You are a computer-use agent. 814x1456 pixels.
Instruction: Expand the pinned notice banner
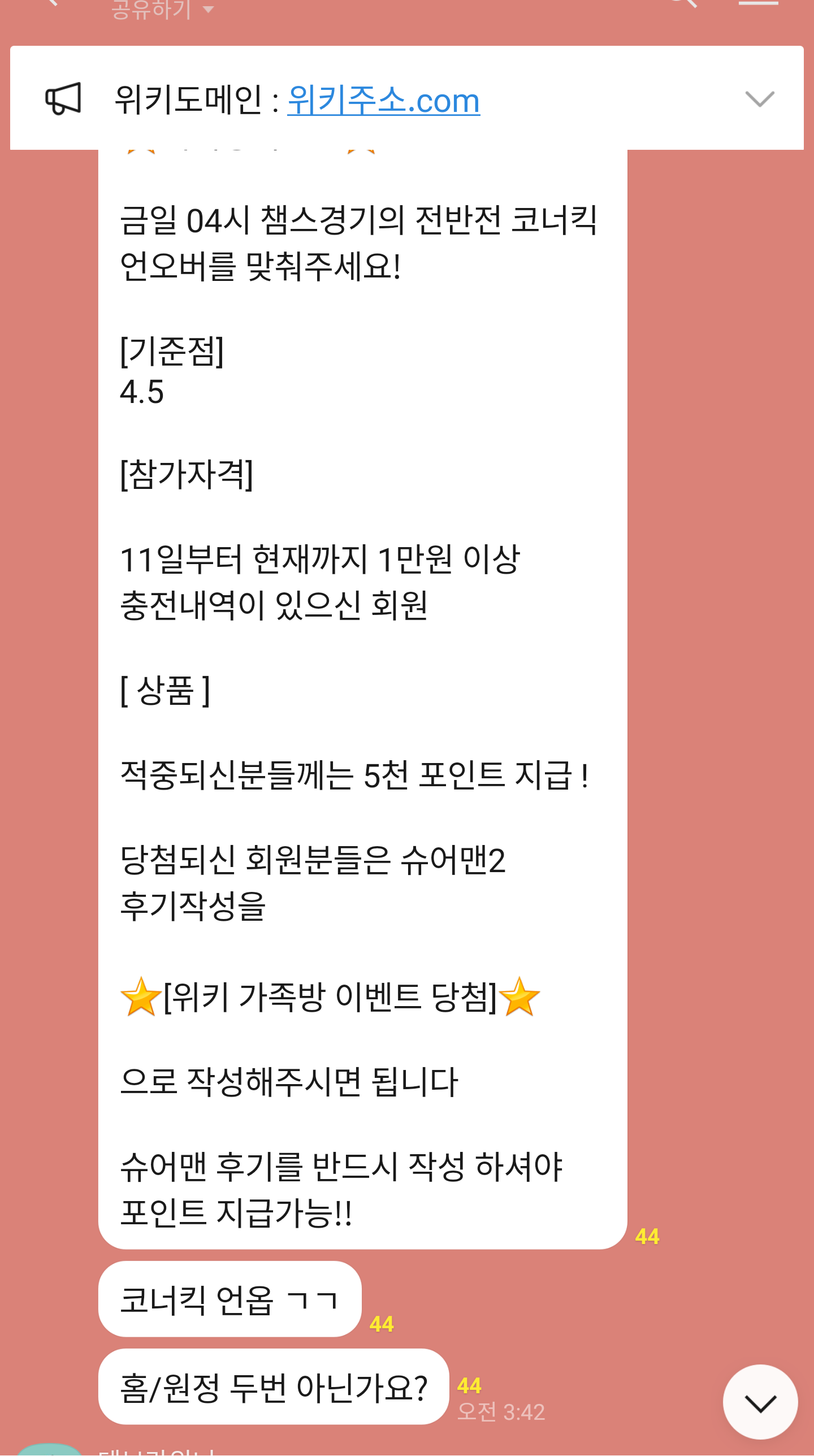tap(759, 99)
